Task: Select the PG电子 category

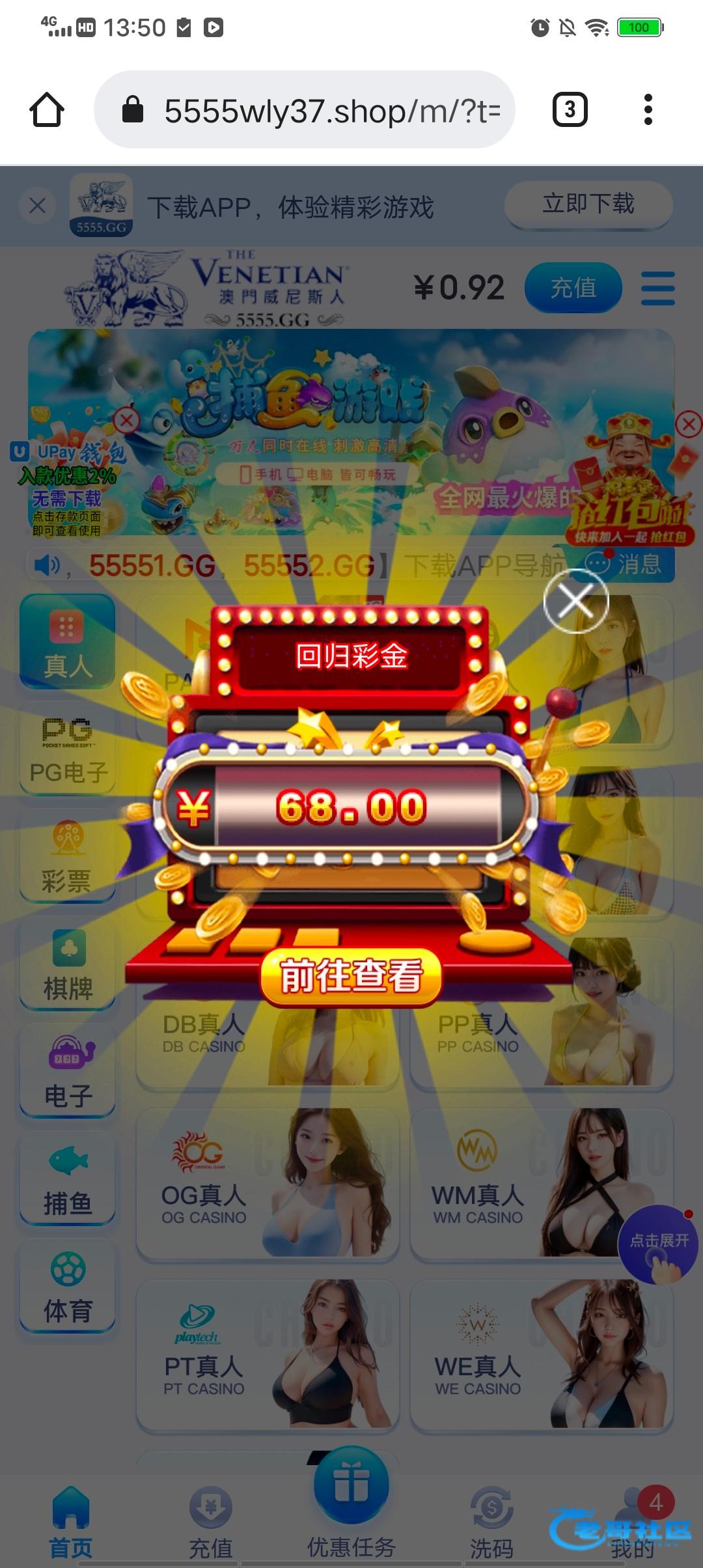Action: (x=68, y=749)
